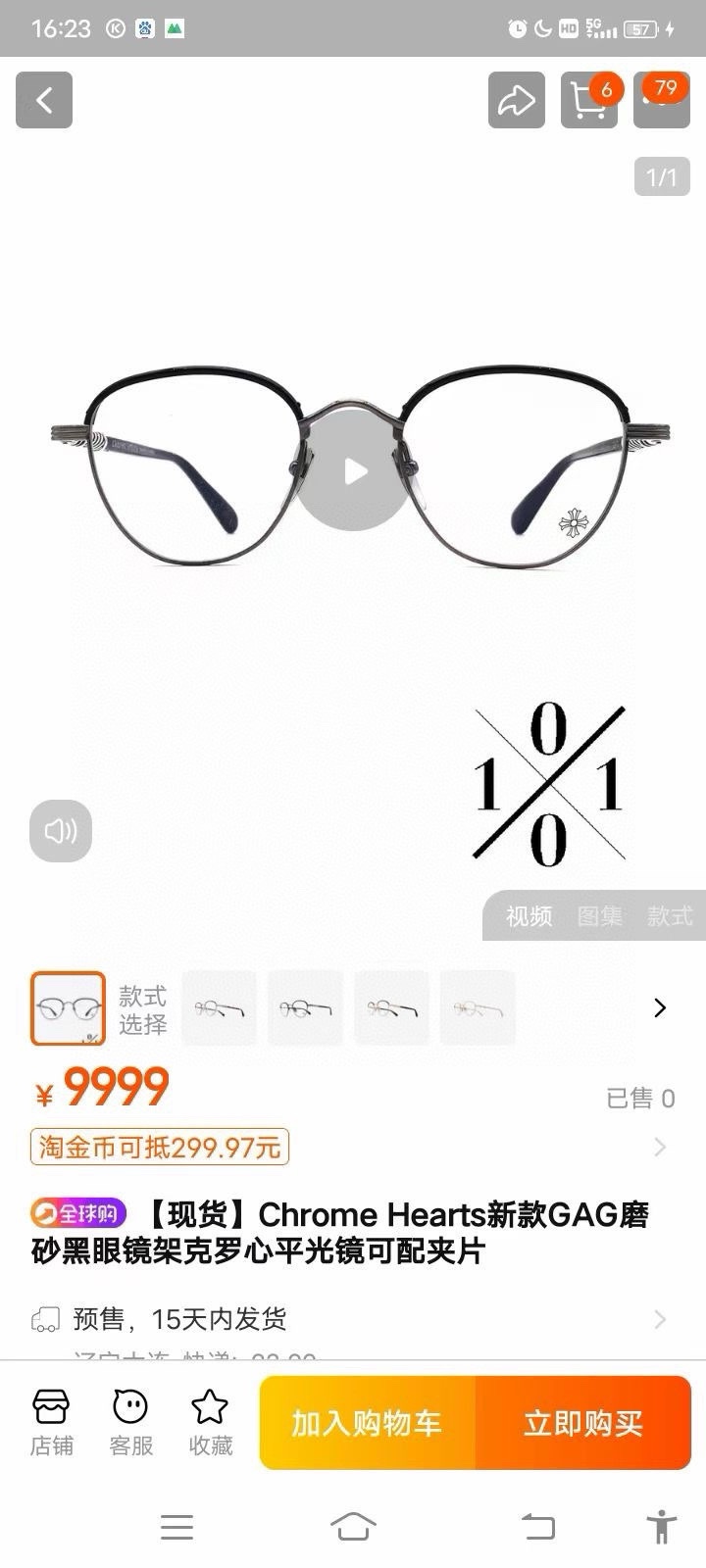Tap 立即购买 to buy now

point(583,1423)
